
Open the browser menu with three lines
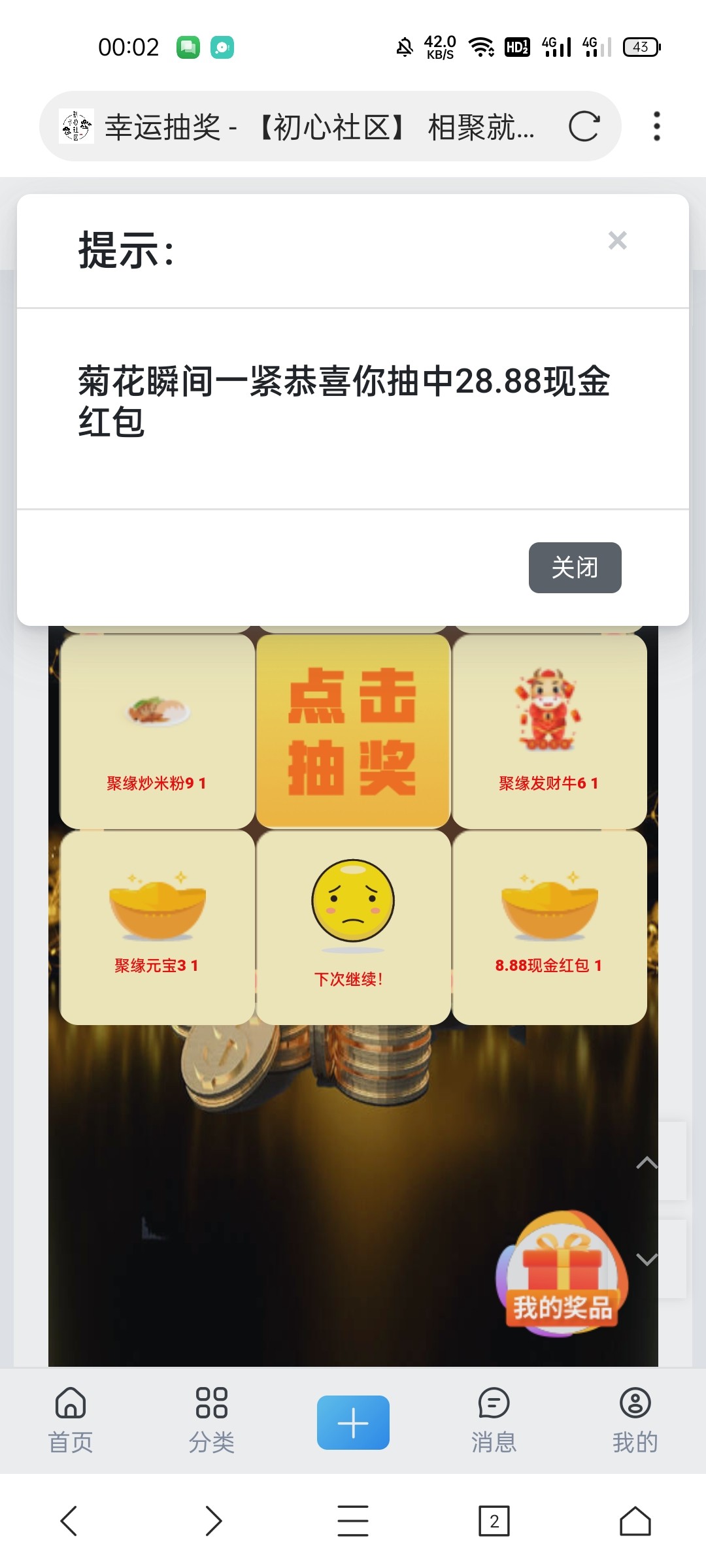[x=353, y=1521]
